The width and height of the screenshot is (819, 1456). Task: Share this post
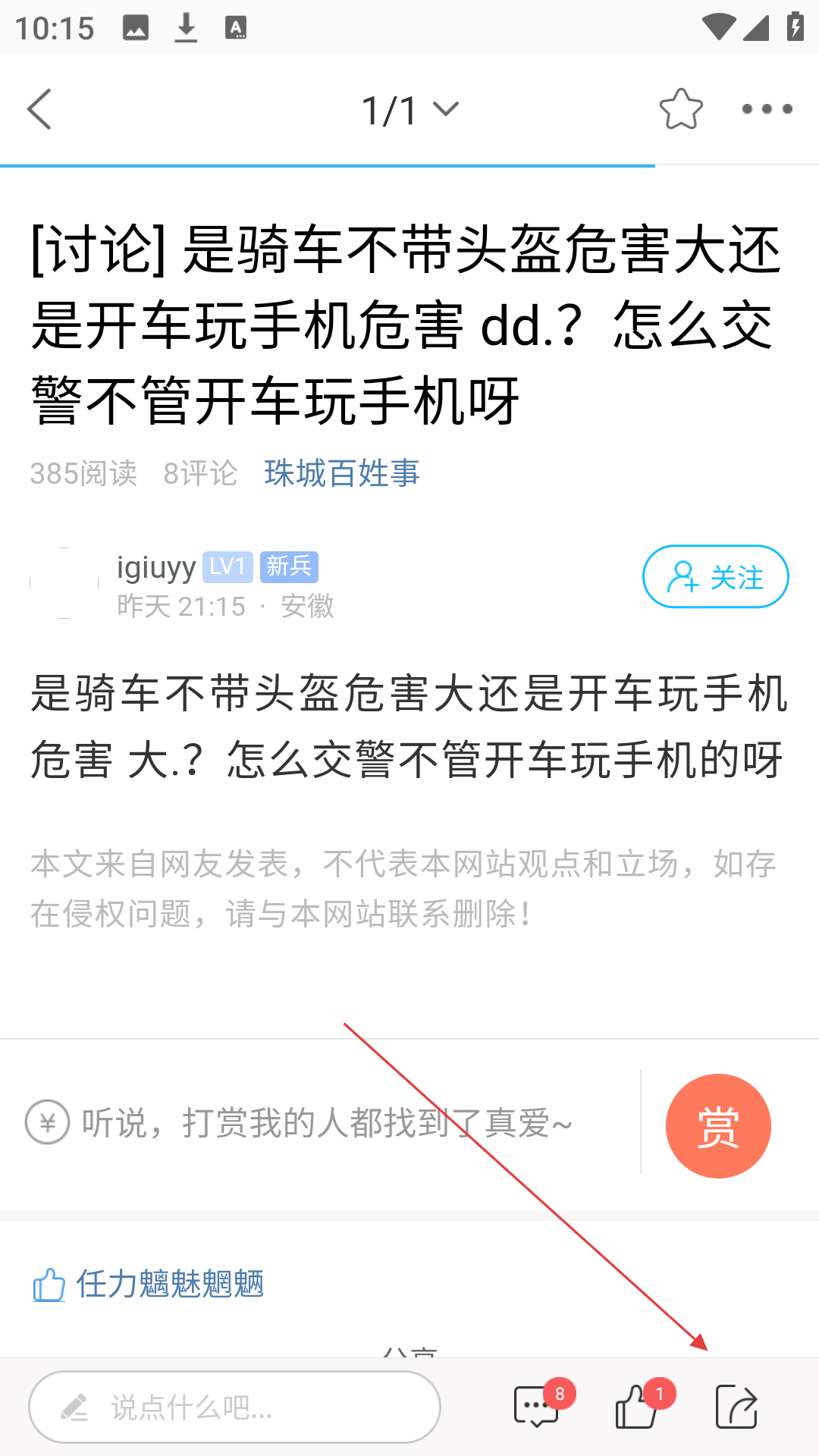736,1407
